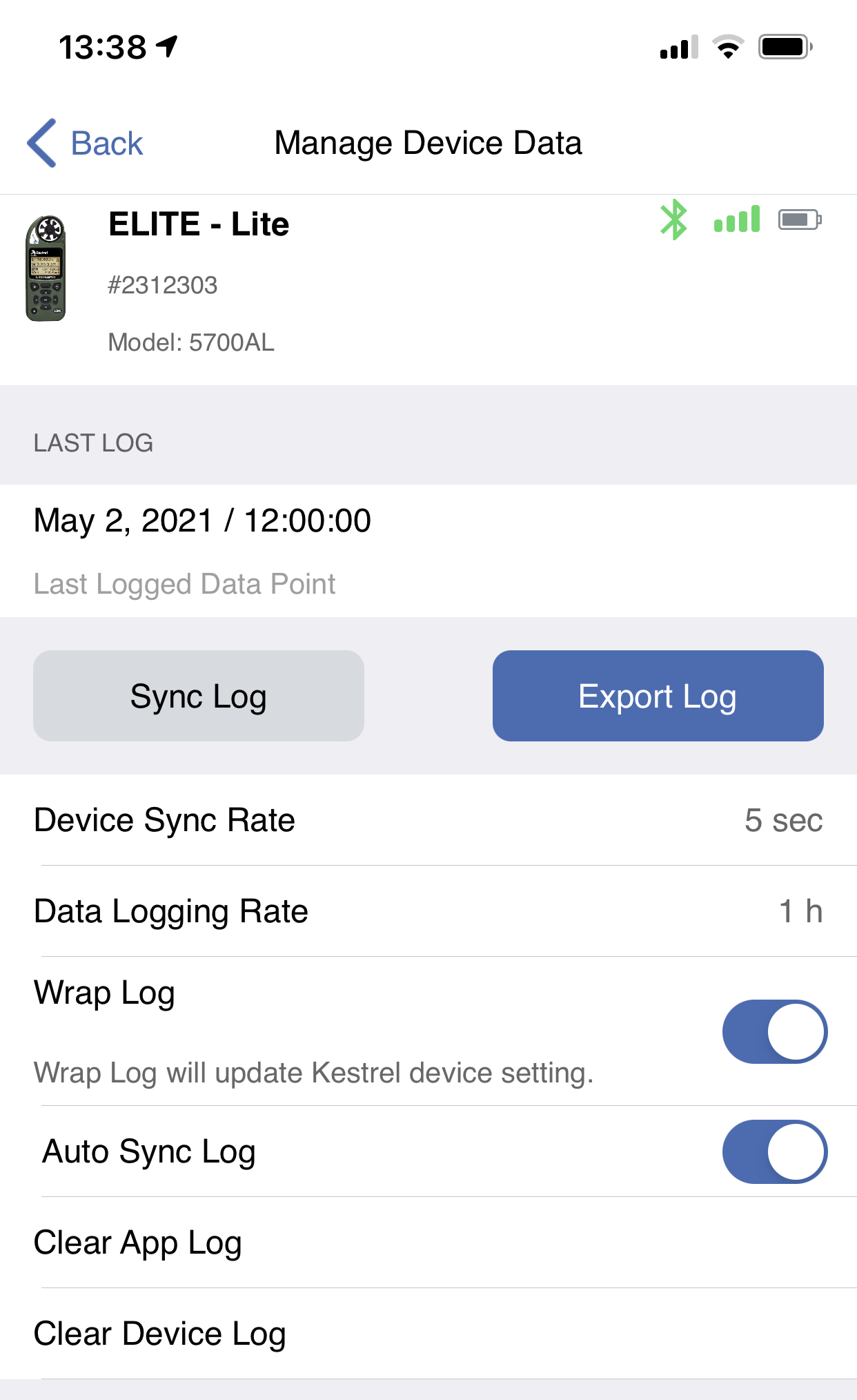
Task: Export the device log
Action: (658, 696)
